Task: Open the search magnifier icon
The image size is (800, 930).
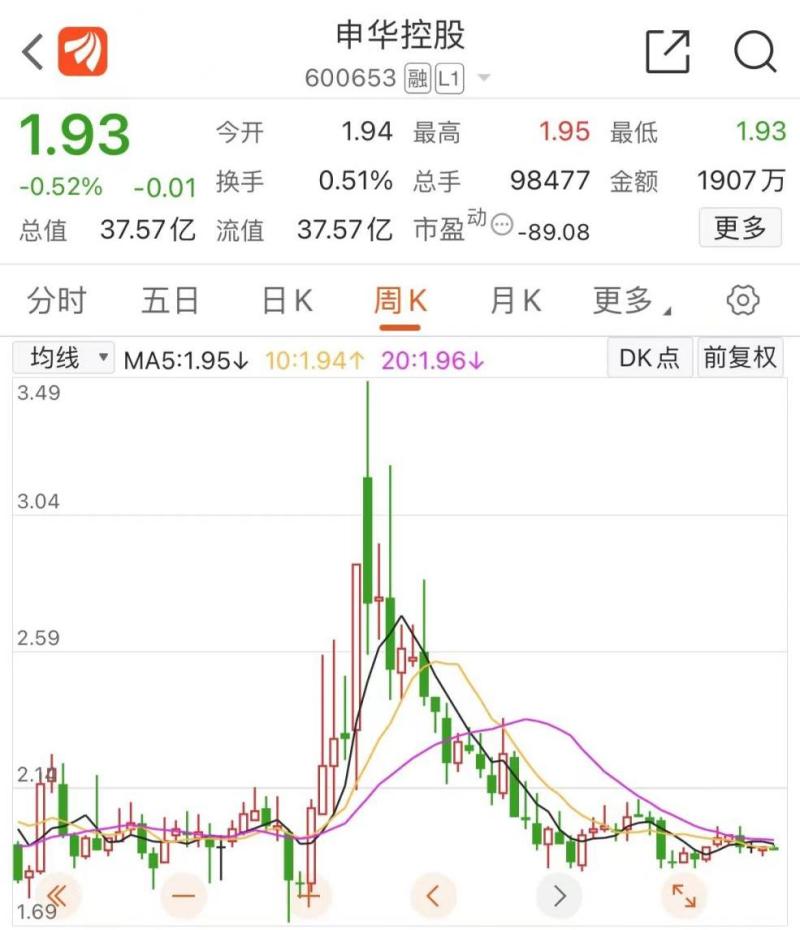Action: pyautogui.click(x=755, y=50)
